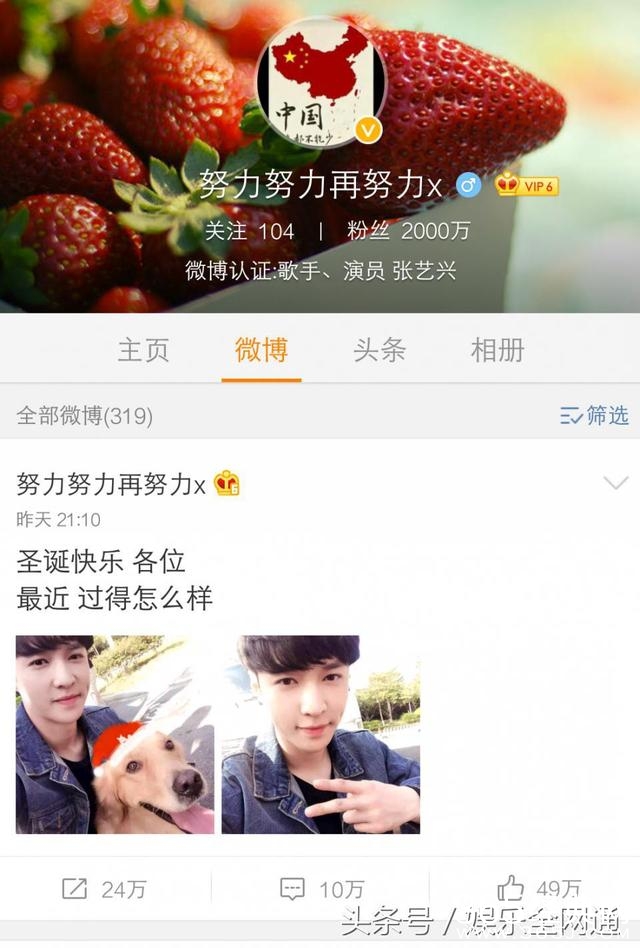
Task: Select the 微博 tab
Action: coord(262,350)
